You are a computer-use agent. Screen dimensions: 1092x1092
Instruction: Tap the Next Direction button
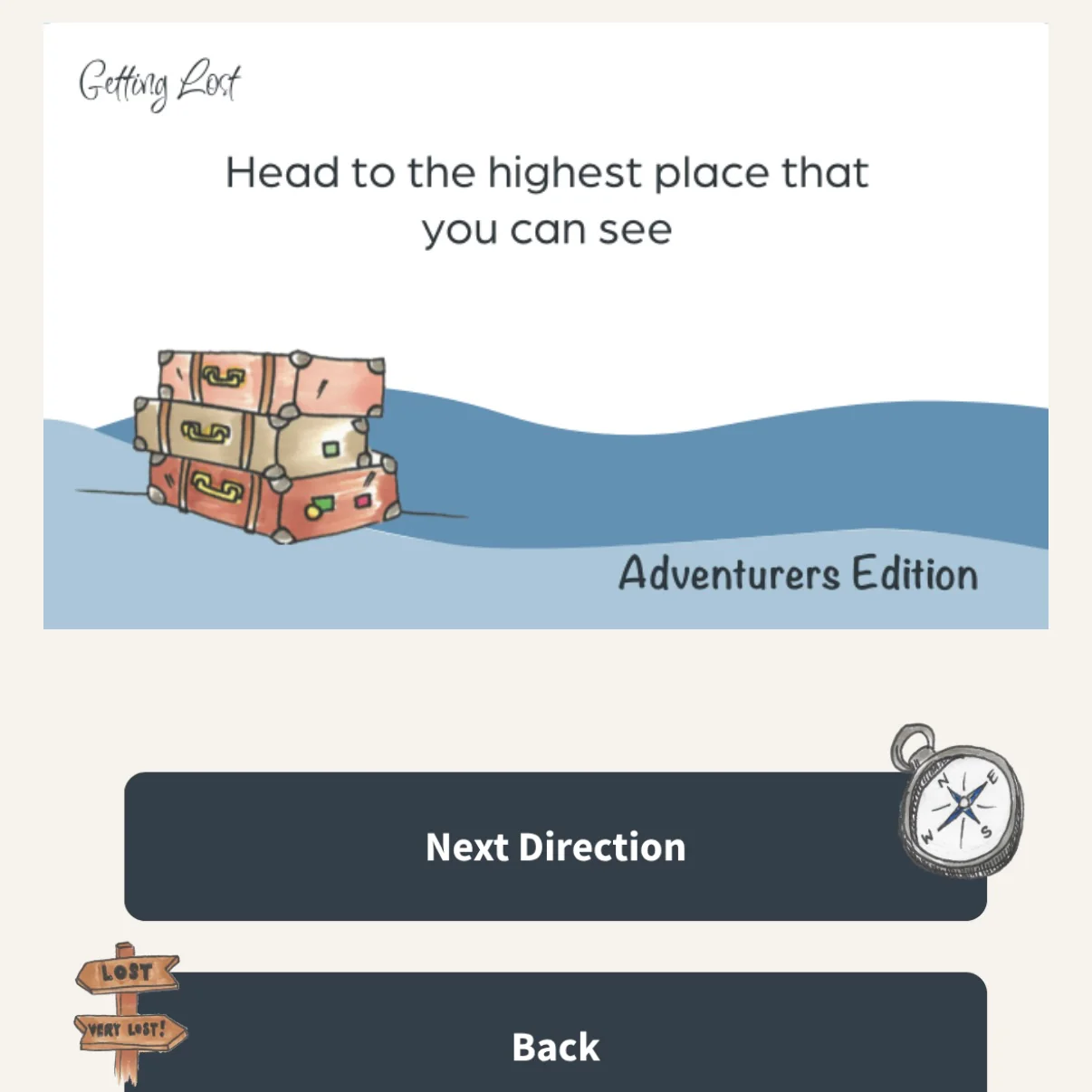(x=554, y=847)
